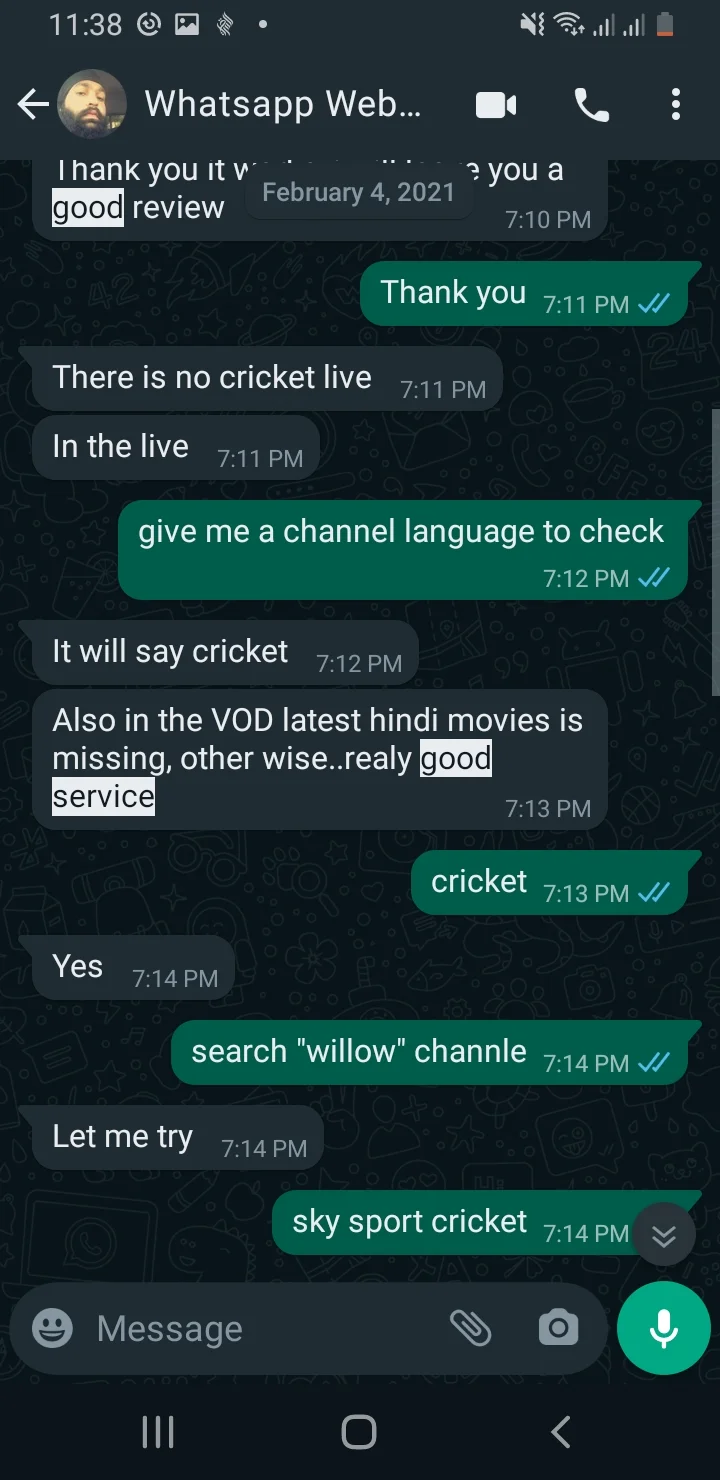Jump to latest messages with down arrow
Viewport: 720px width, 1480px height.
pyautogui.click(x=664, y=1236)
